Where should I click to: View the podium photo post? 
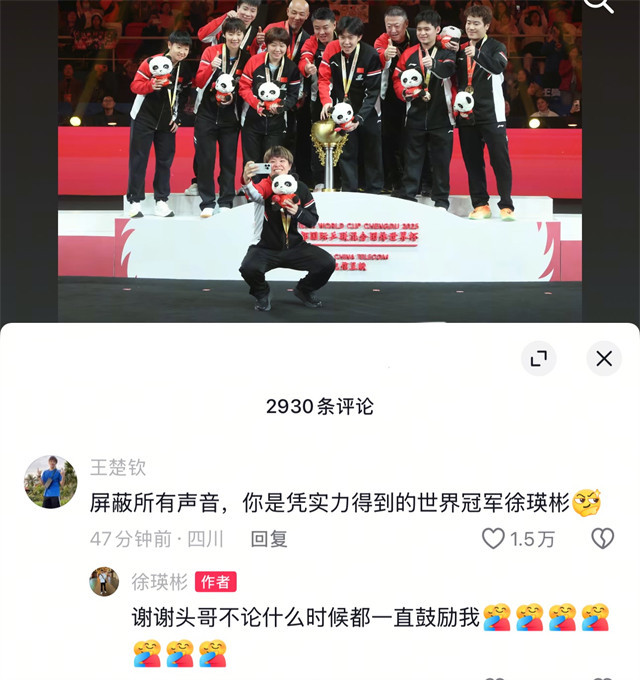320,160
